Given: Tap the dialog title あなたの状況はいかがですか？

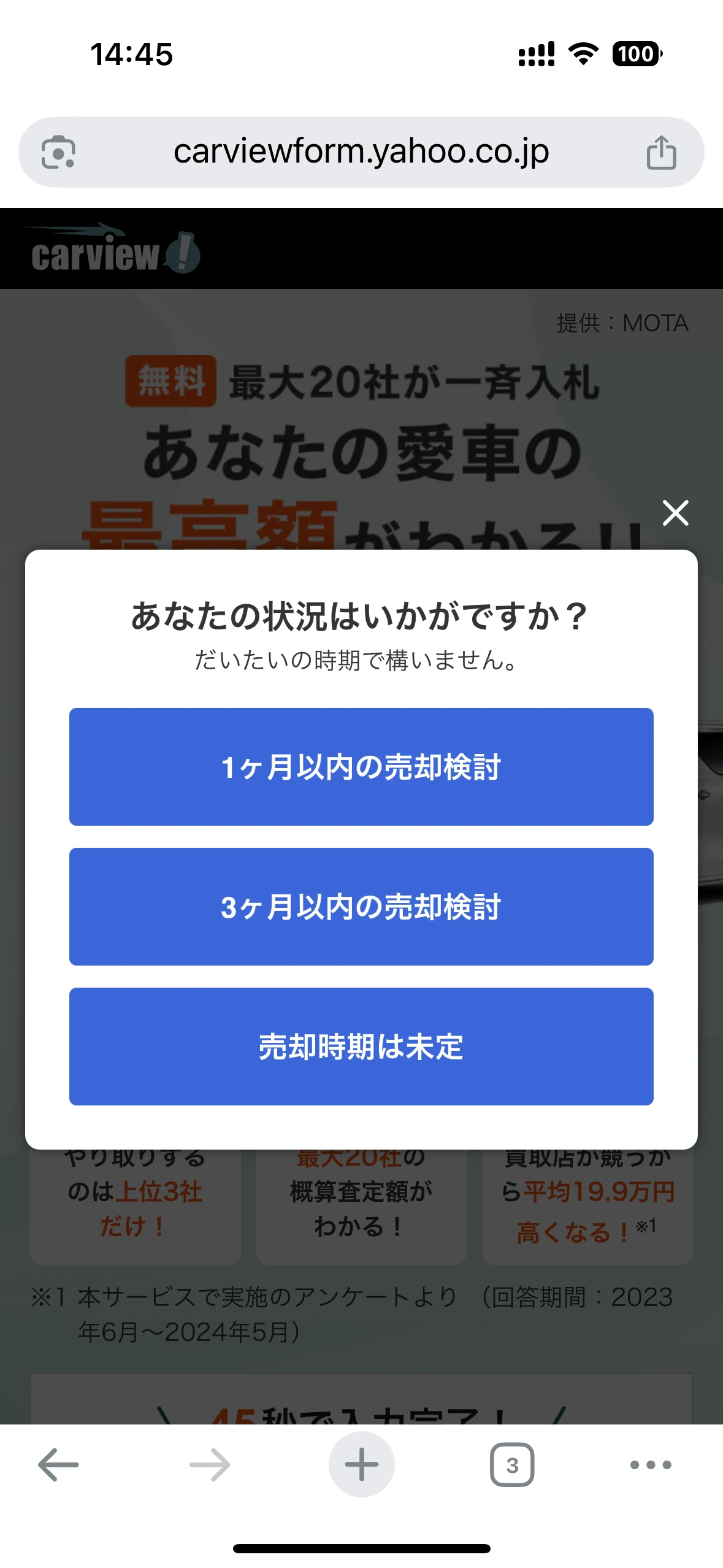Looking at the screenshot, I should click(x=361, y=617).
